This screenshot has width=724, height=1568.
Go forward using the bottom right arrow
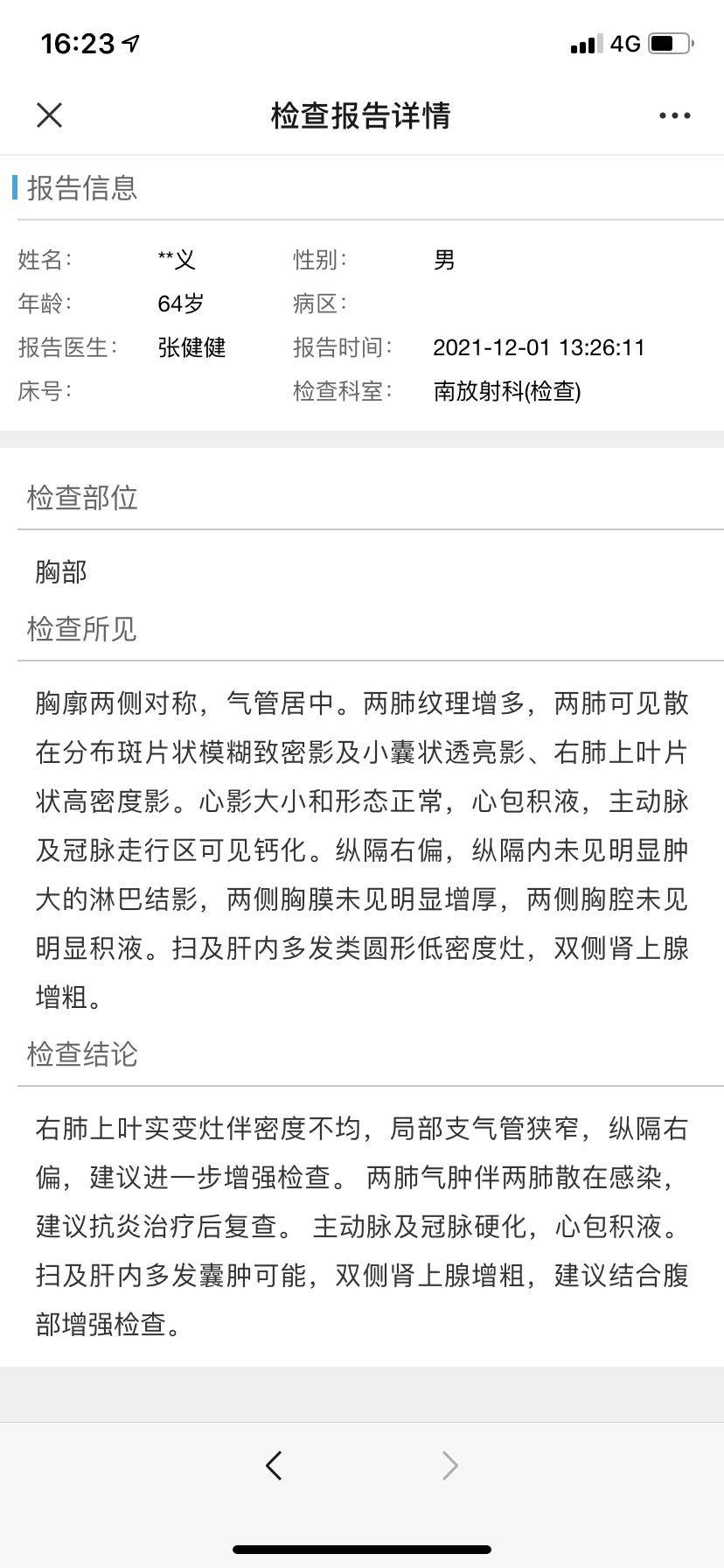tap(450, 1465)
